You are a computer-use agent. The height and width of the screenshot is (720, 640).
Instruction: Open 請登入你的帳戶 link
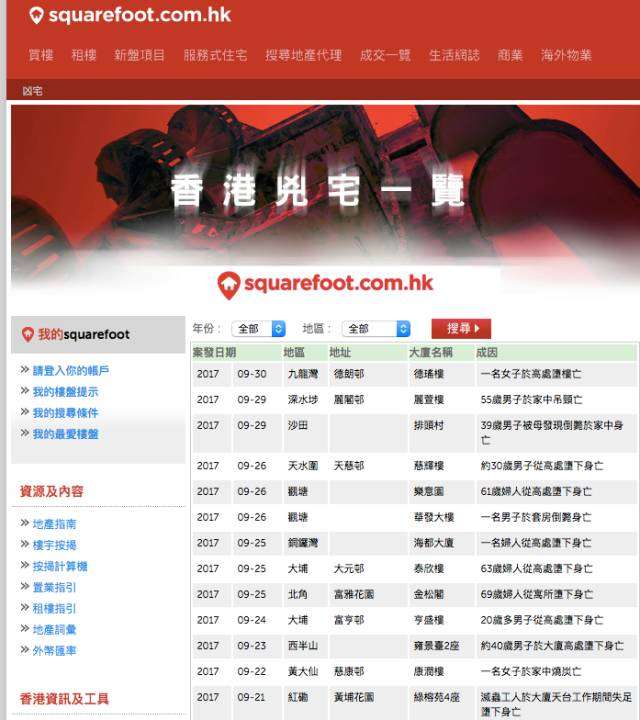tap(71, 370)
